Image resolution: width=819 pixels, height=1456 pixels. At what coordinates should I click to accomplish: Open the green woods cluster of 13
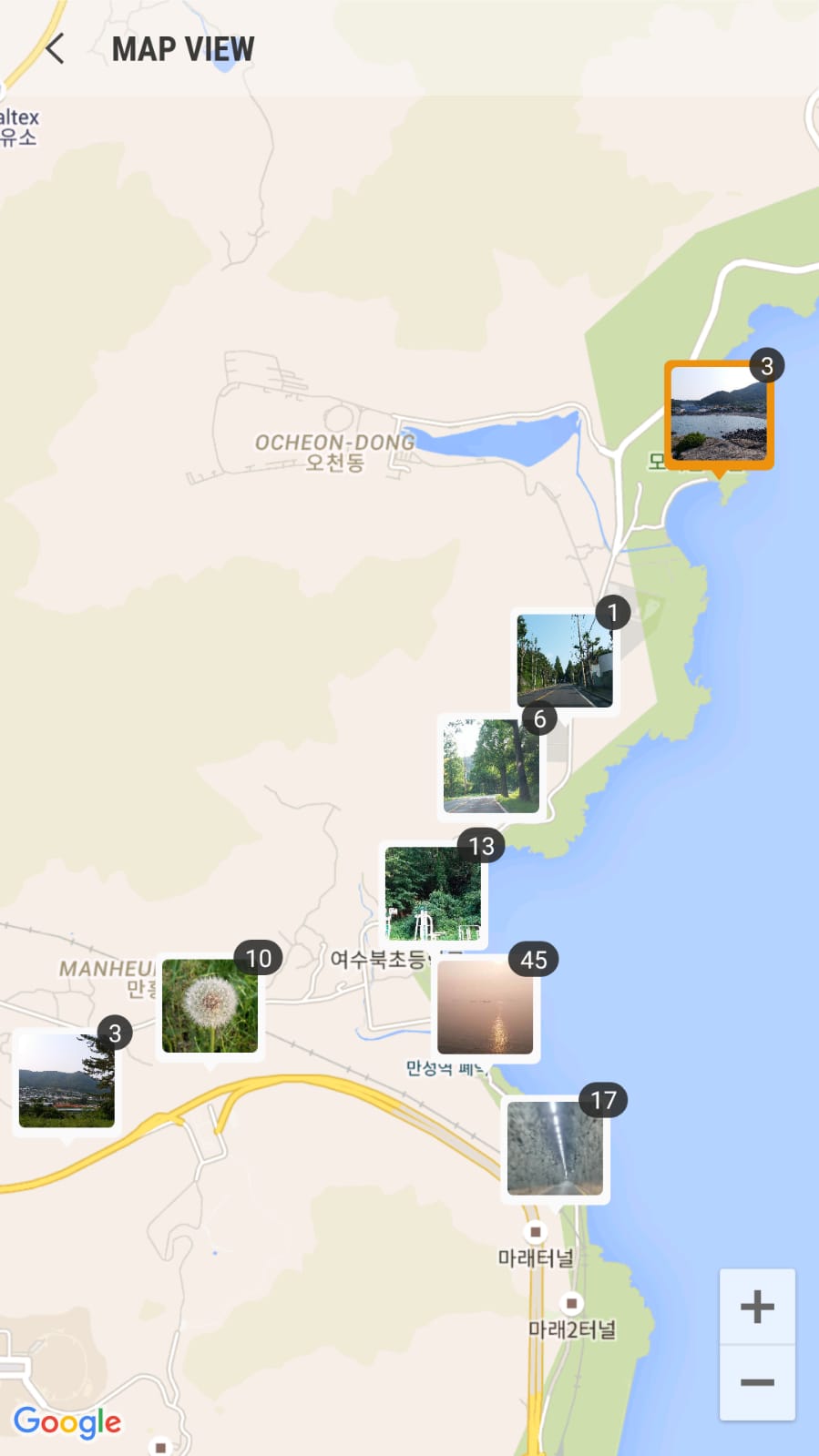(x=433, y=894)
